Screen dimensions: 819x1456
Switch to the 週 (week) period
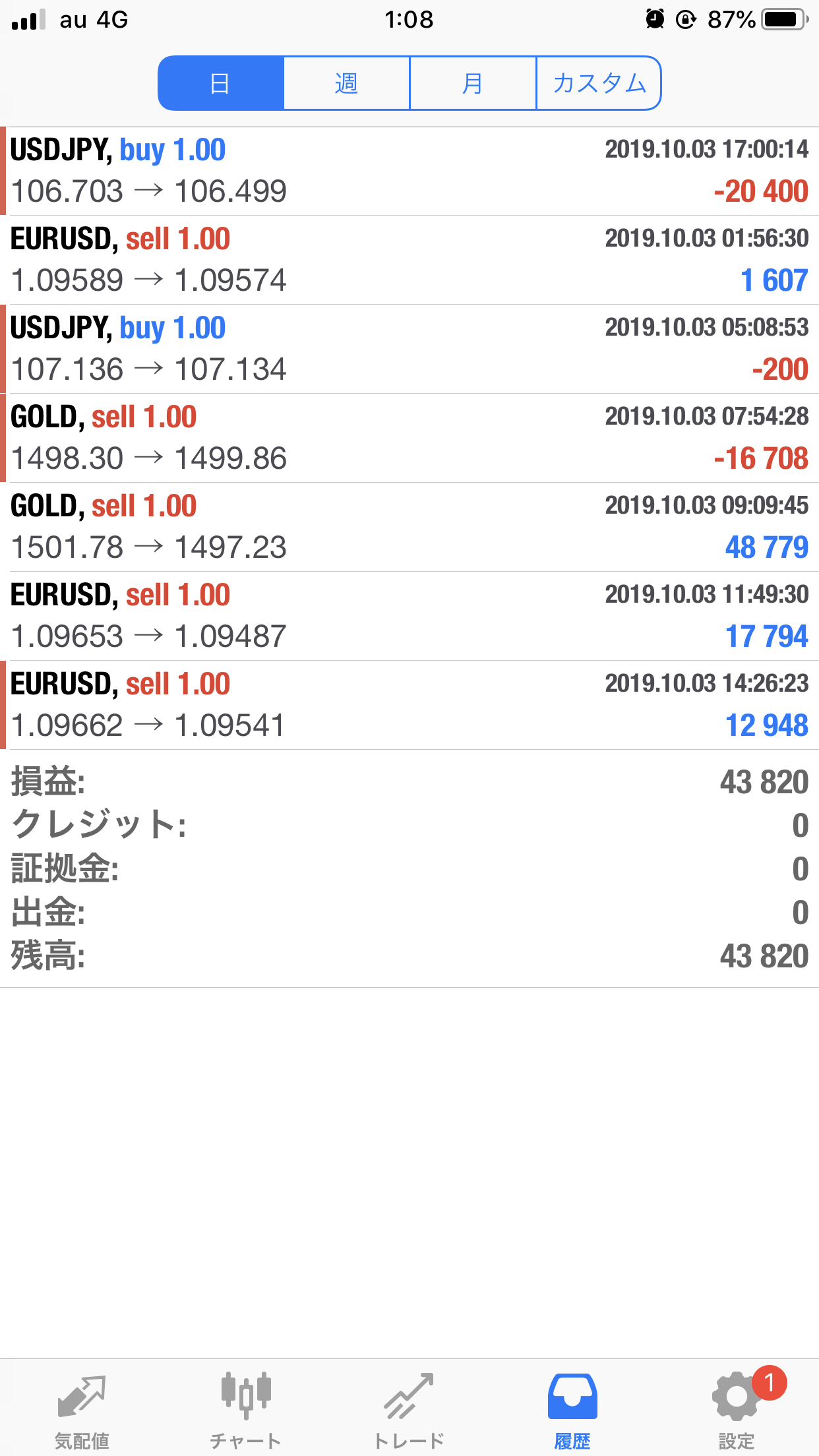tap(347, 83)
